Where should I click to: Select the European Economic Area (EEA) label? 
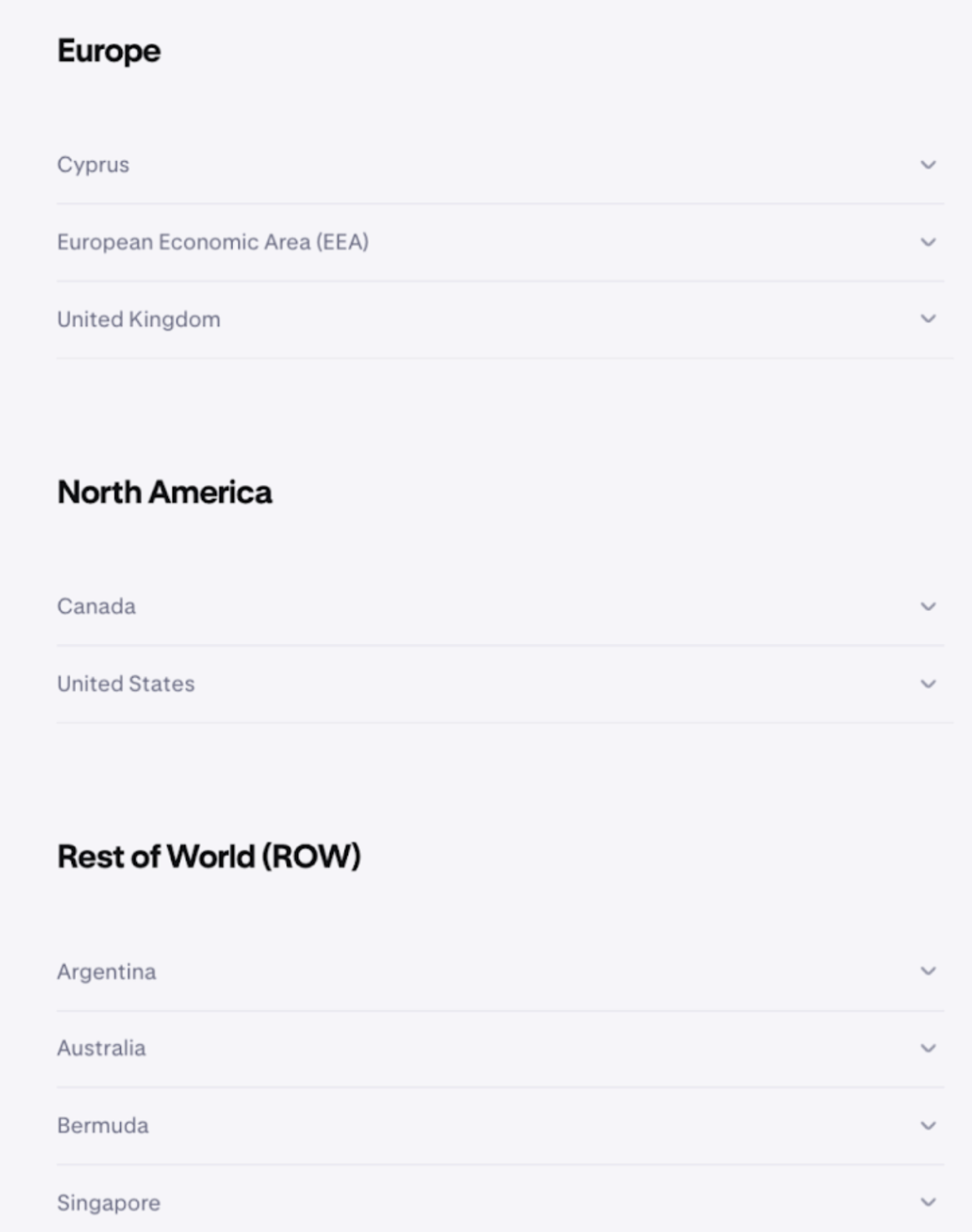point(213,242)
